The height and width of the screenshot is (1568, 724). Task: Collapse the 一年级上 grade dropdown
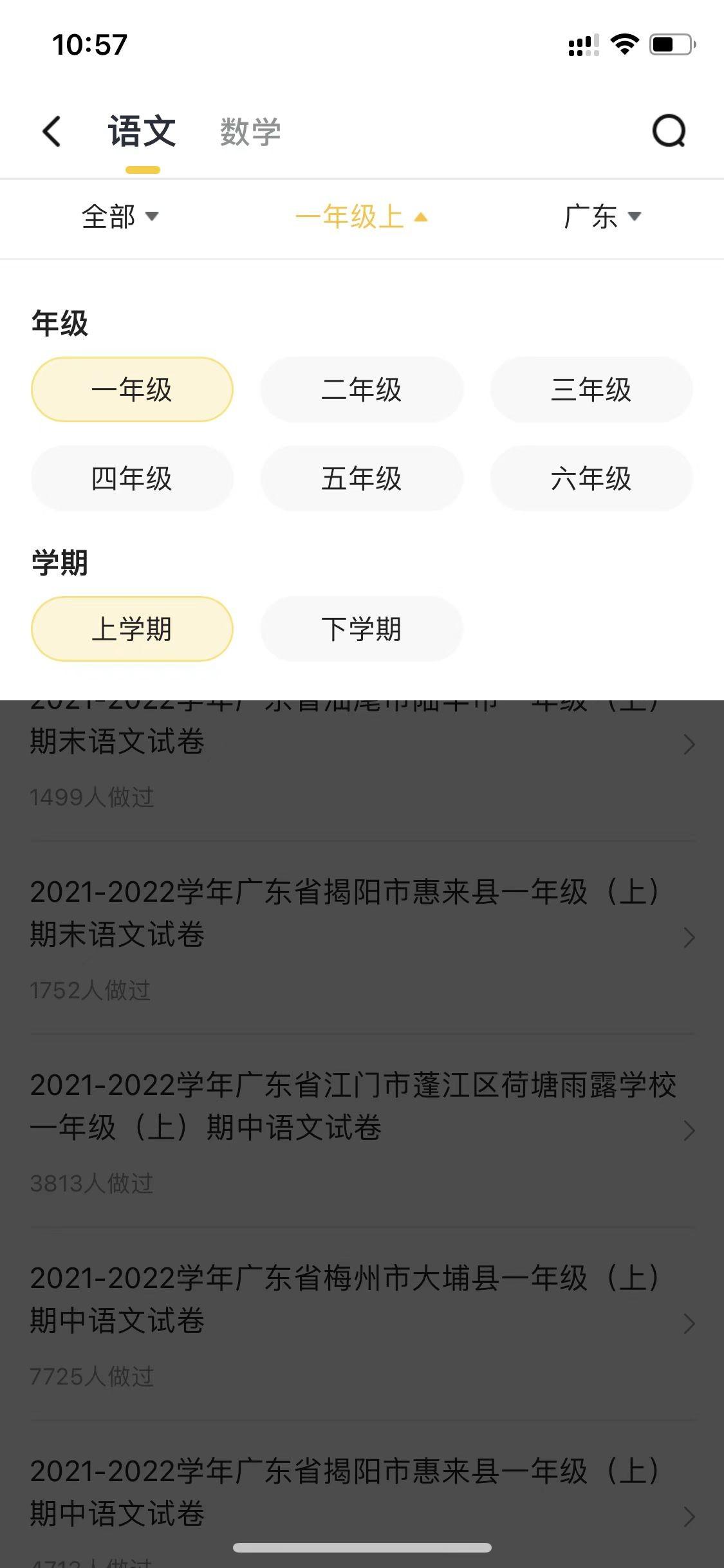tap(362, 216)
